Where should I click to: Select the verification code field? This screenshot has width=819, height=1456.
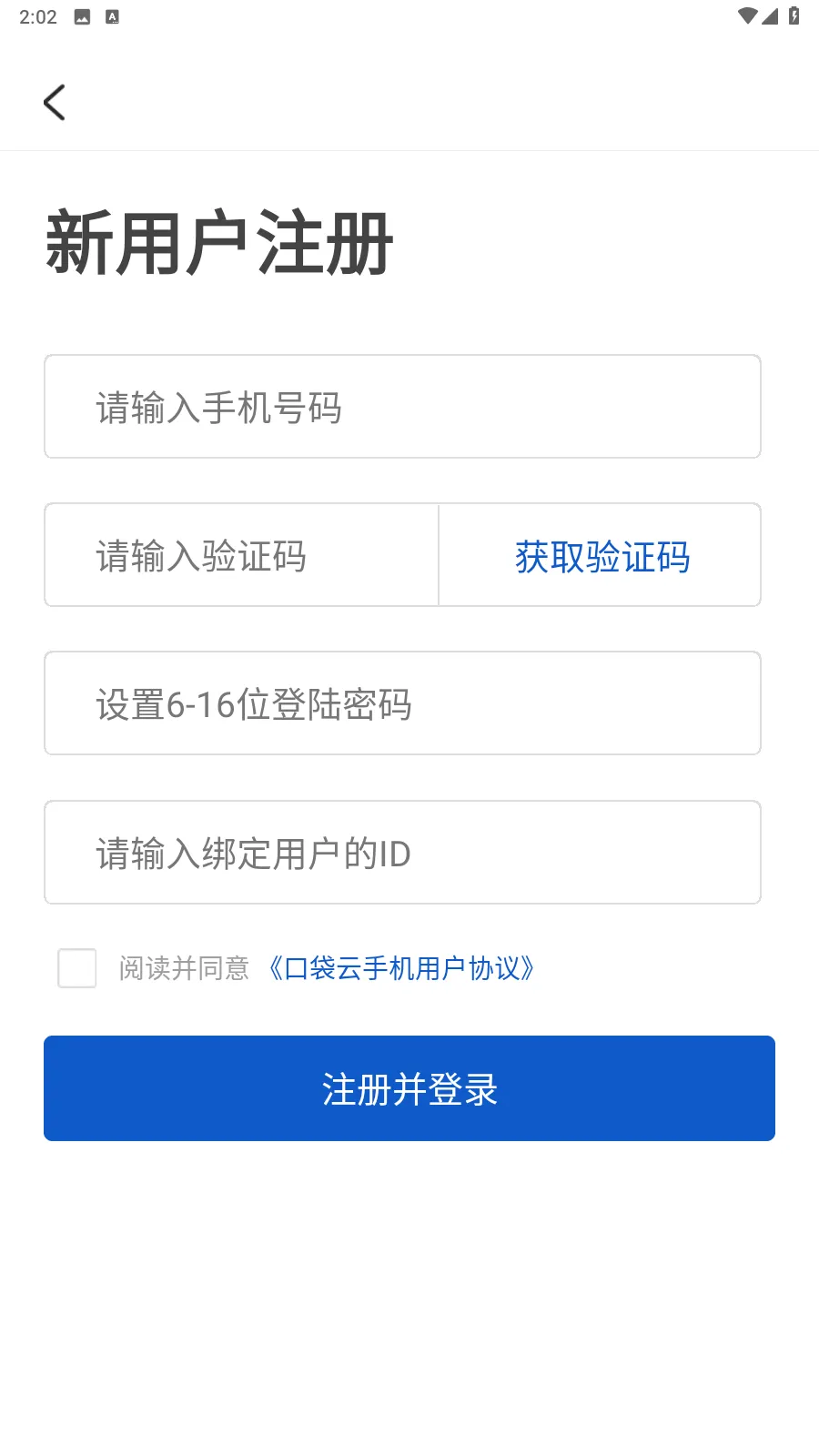click(x=242, y=555)
